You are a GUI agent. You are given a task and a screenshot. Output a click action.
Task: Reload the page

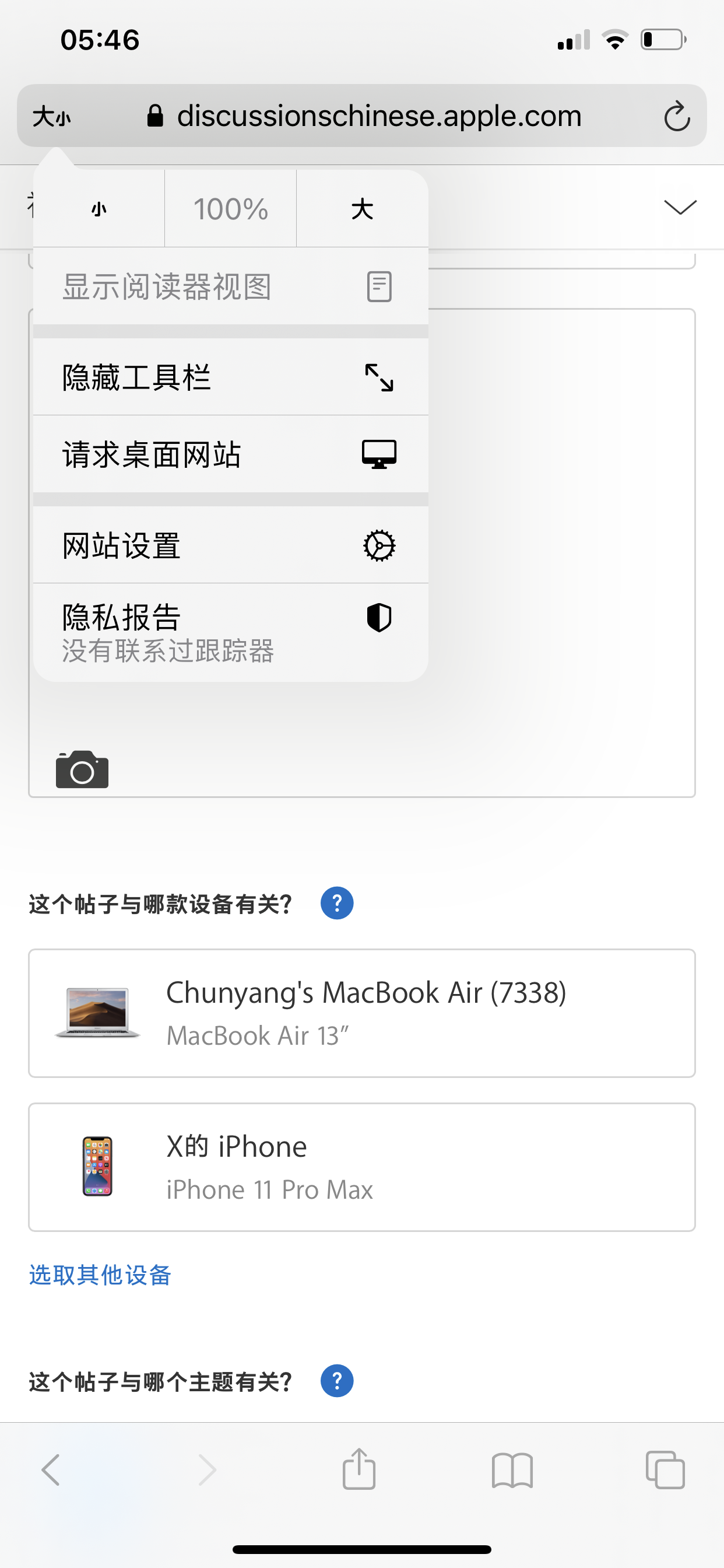(x=677, y=116)
